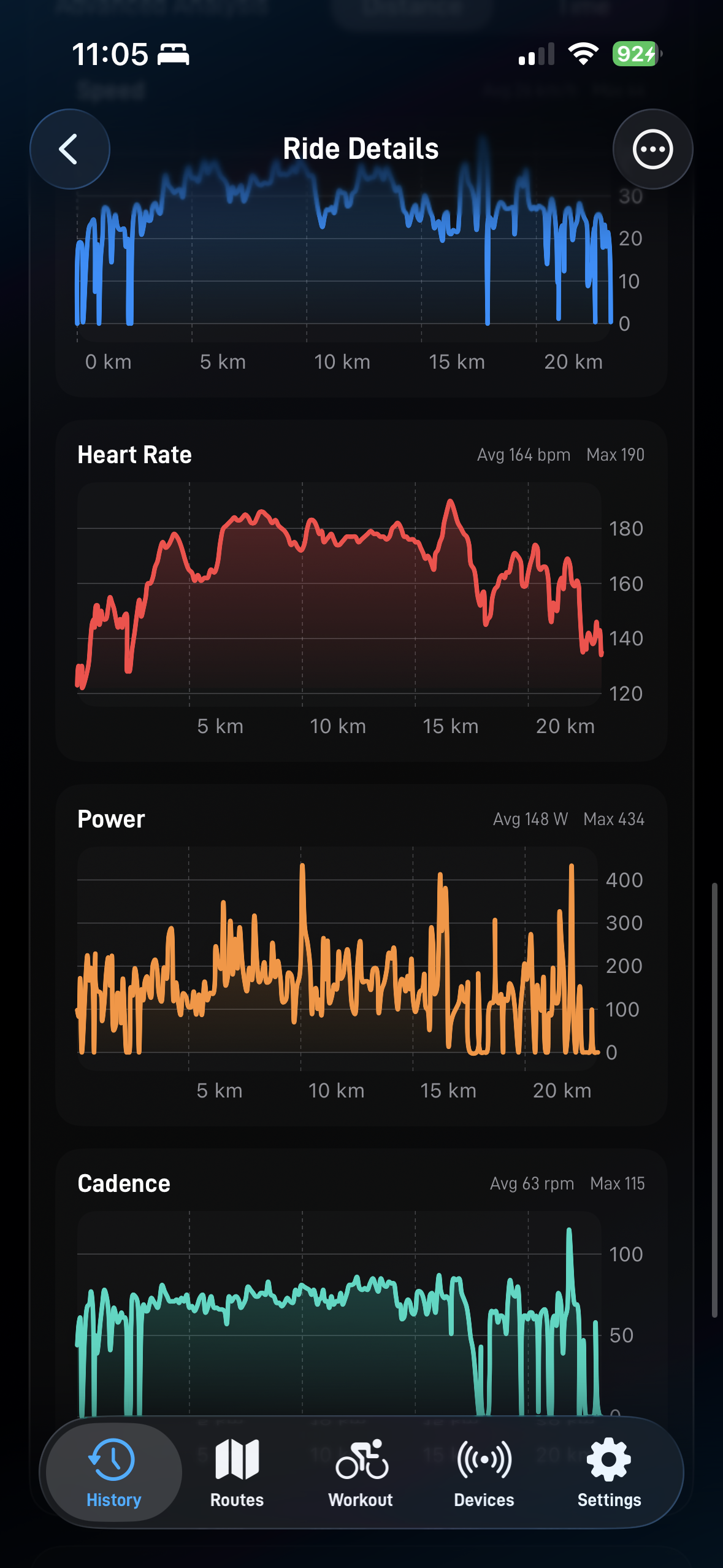The width and height of the screenshot is (723, 1568).
Task: Open the ride options ellipsis menu
Action: [x=652, y=149]
